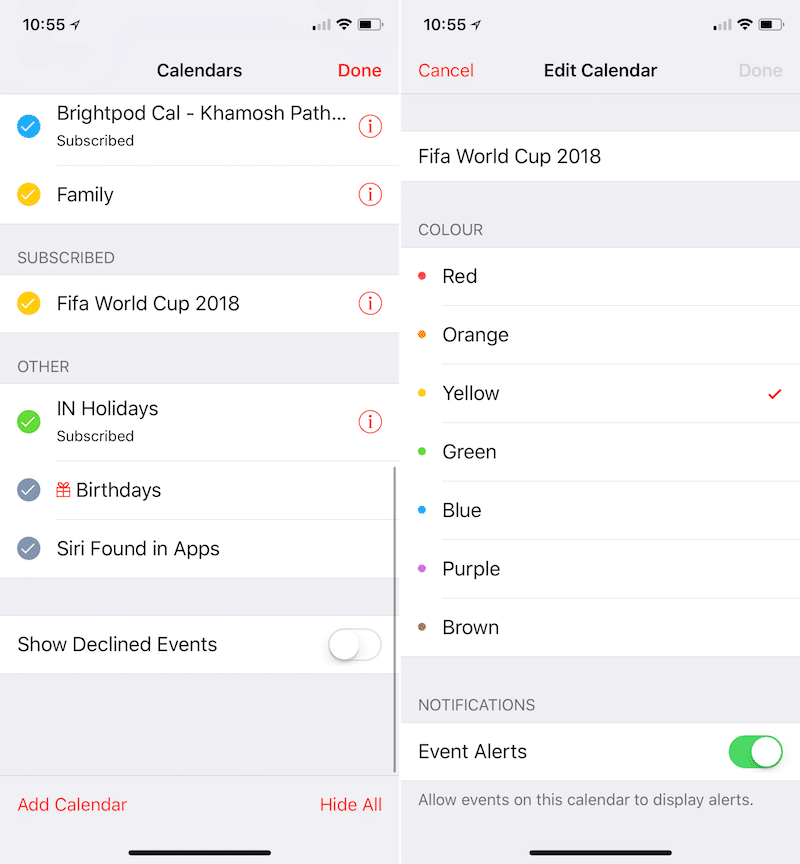Open info for IN Holidays calendar

coord(370,422)
